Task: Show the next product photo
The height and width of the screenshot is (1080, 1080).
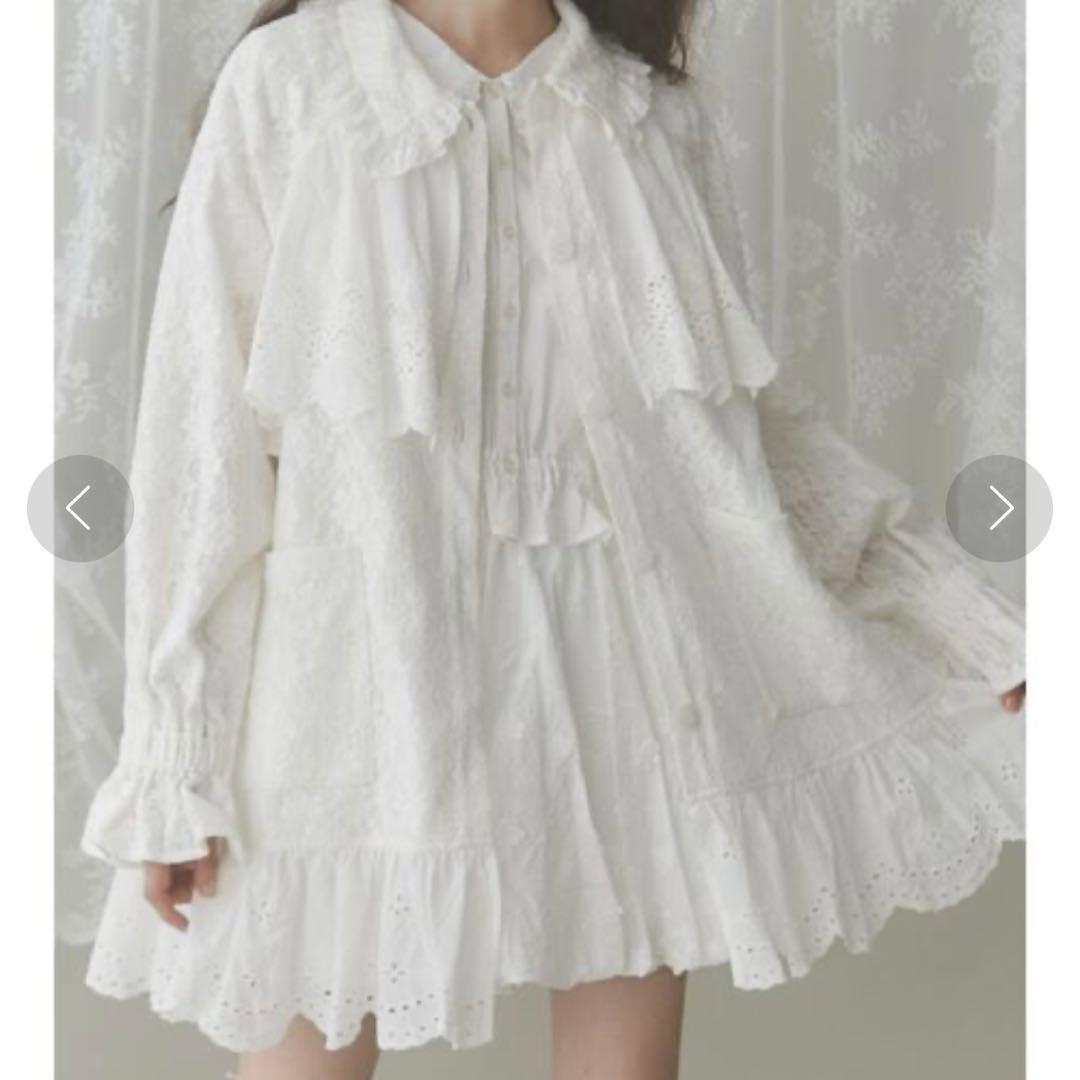Action: pyautogui.click(x=998, y=508)
